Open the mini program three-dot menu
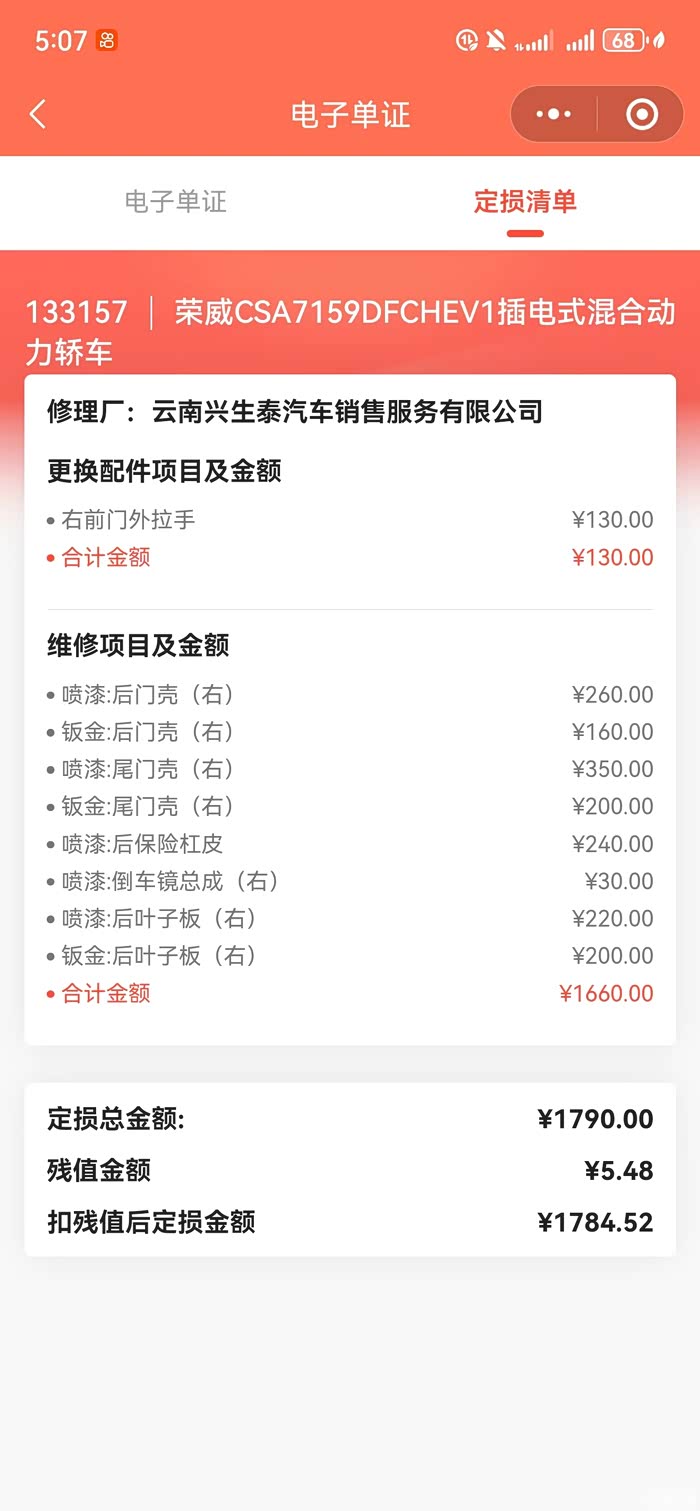Screen dimensions: 700x1511 554,114
